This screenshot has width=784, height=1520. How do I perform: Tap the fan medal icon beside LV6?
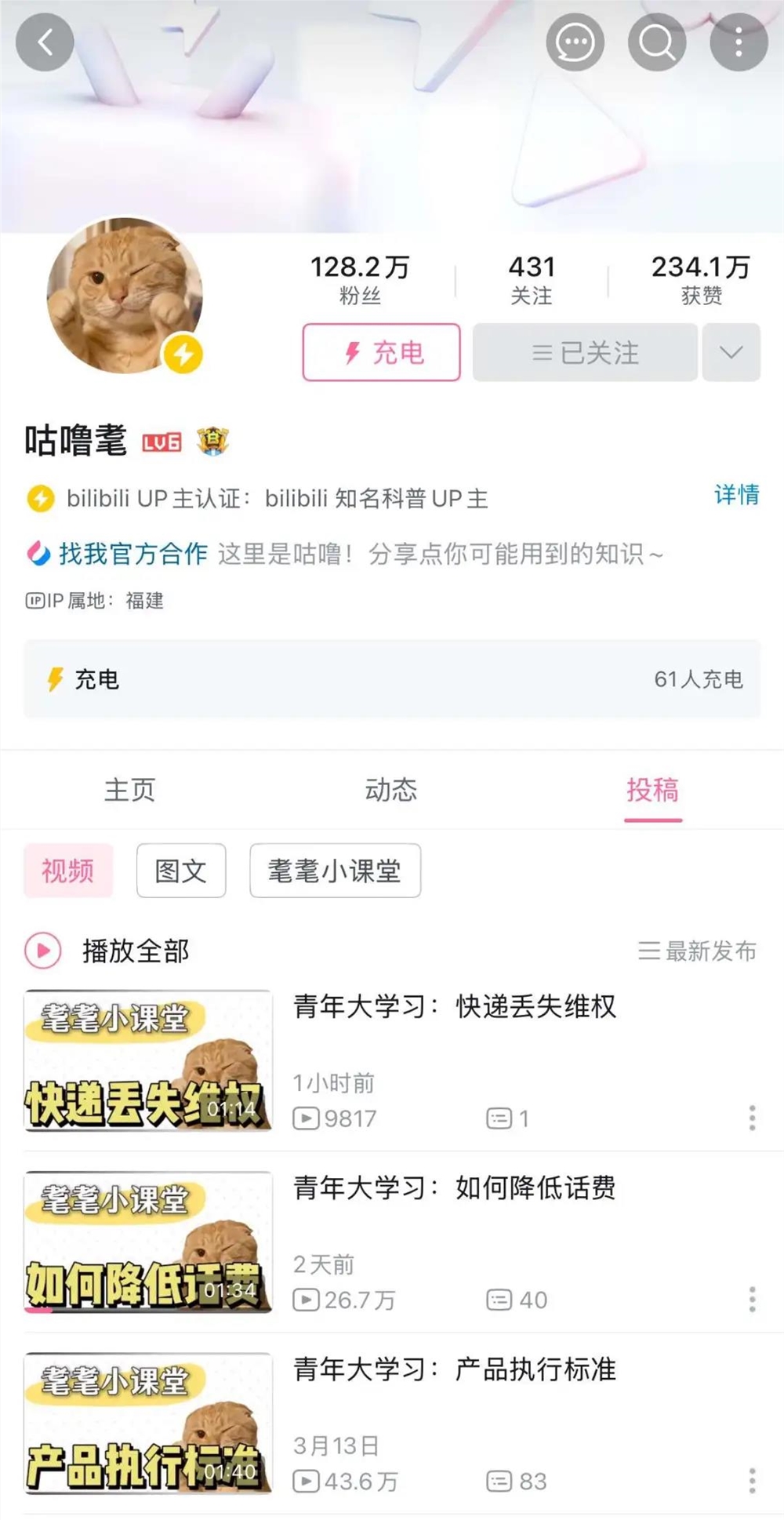213,441
